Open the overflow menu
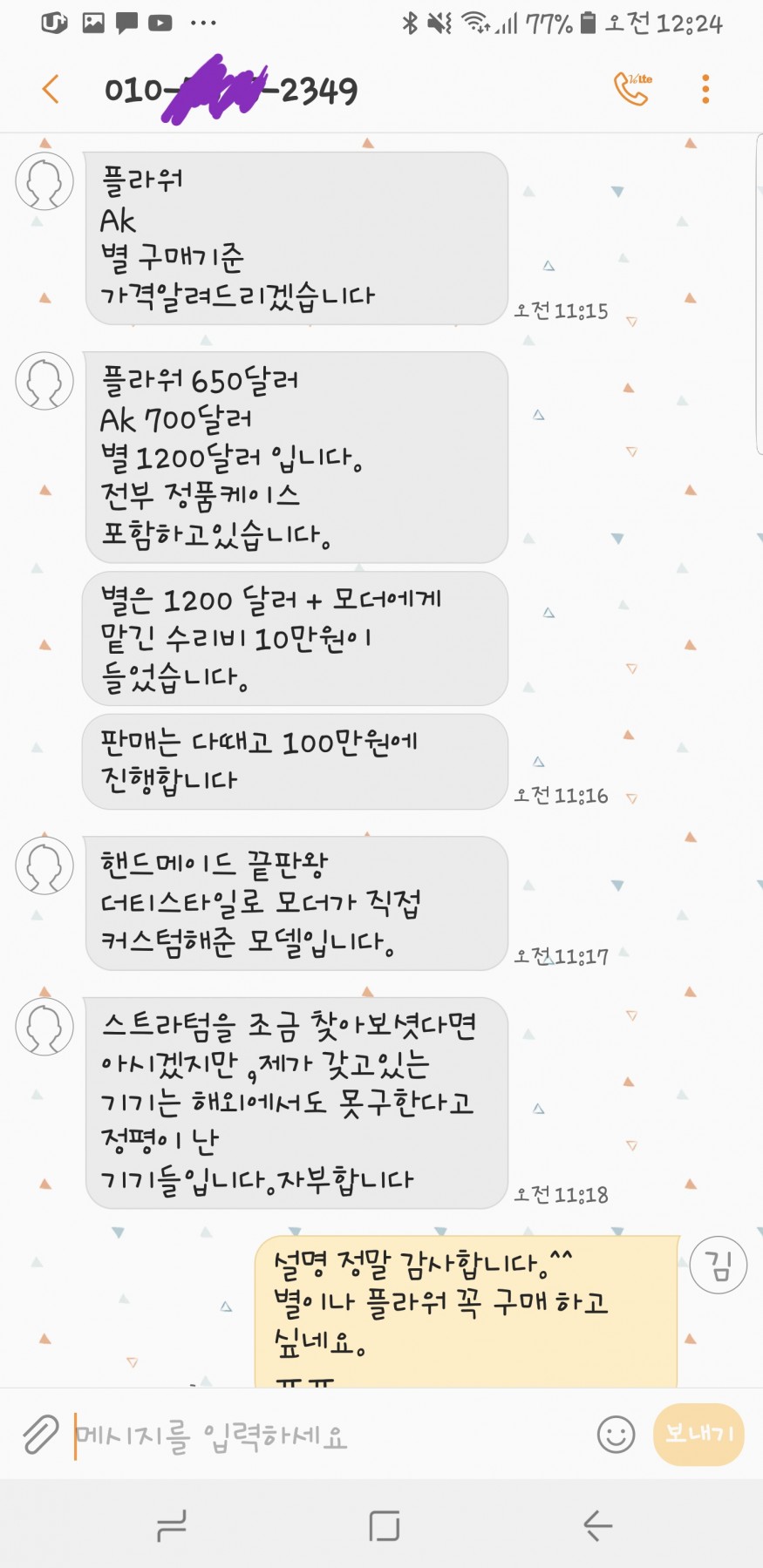 pyautogui.click(x=705, y=89)
